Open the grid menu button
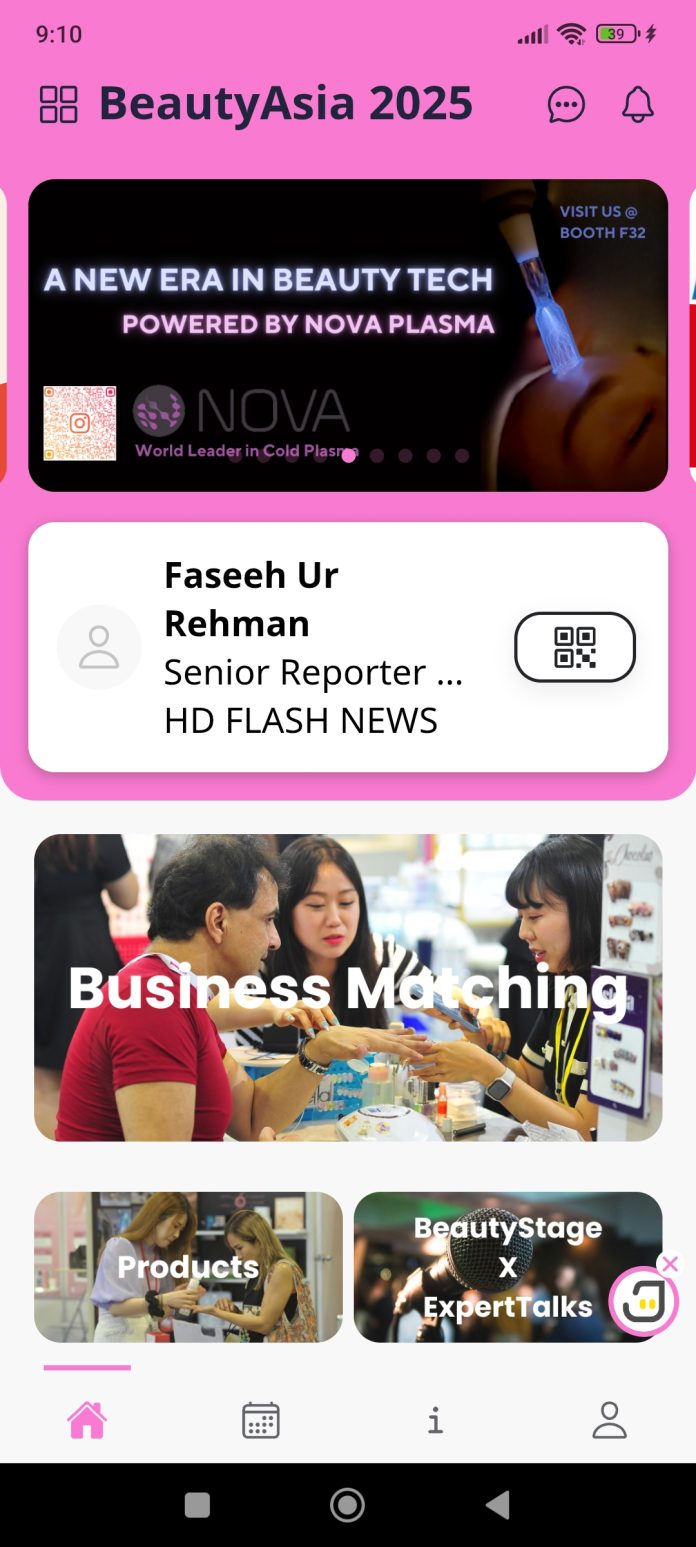 [x=58, y=104]
